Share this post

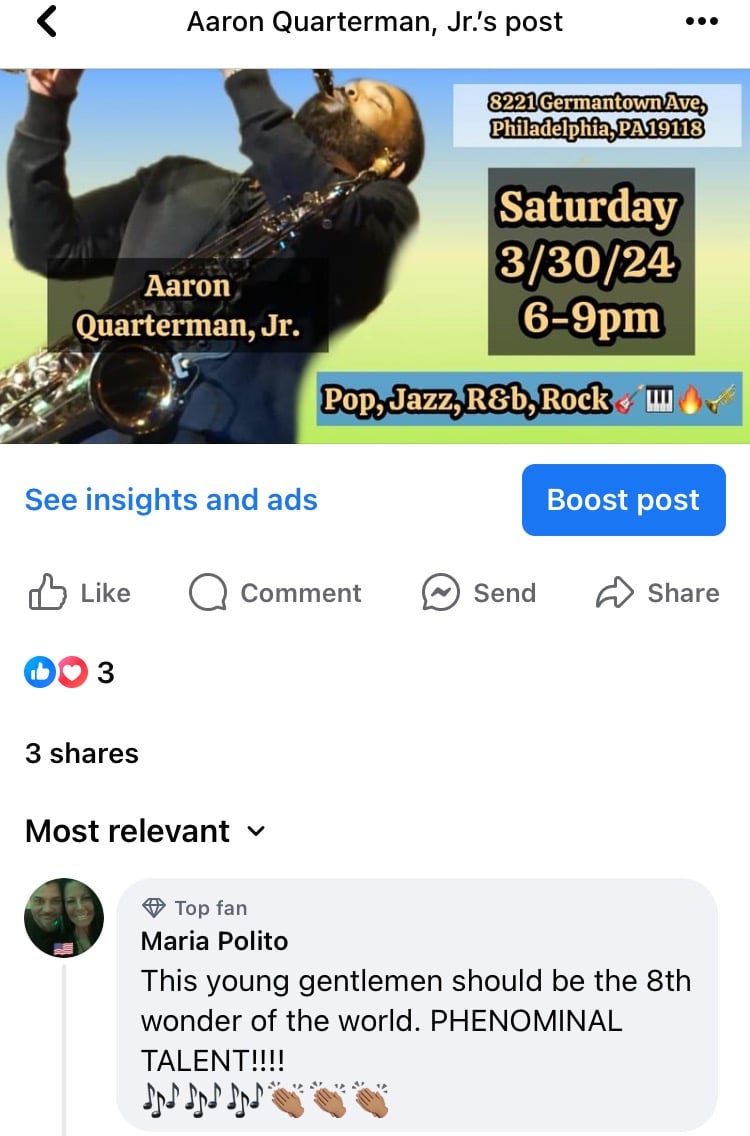coord(657,593)
